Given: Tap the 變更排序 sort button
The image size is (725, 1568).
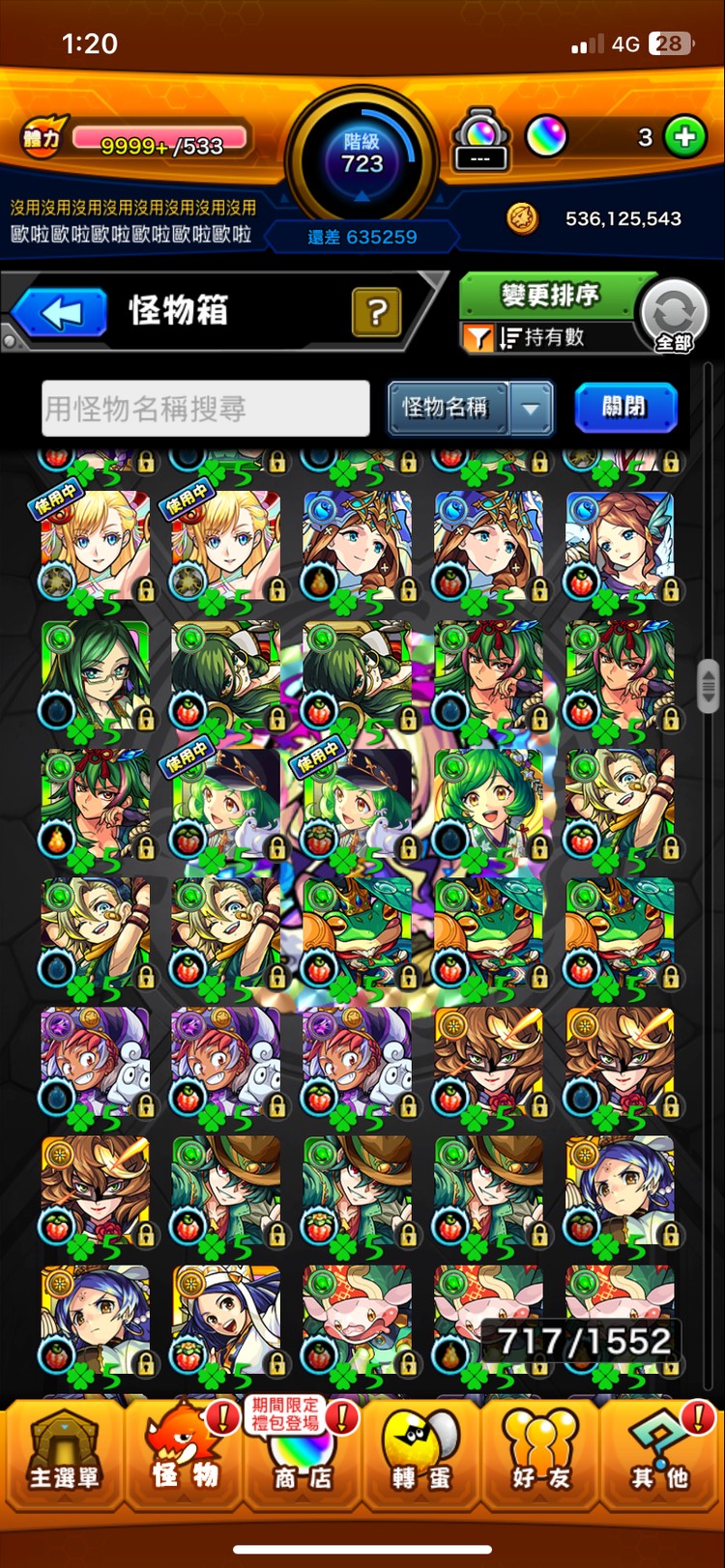Looking at the screenshot, I should (549, 295).
